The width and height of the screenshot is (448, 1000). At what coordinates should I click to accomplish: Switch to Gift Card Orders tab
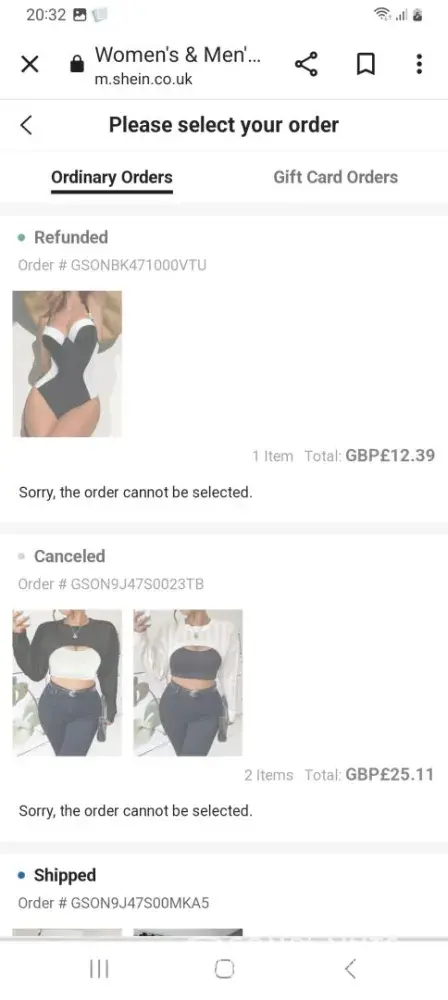[336, 177]
